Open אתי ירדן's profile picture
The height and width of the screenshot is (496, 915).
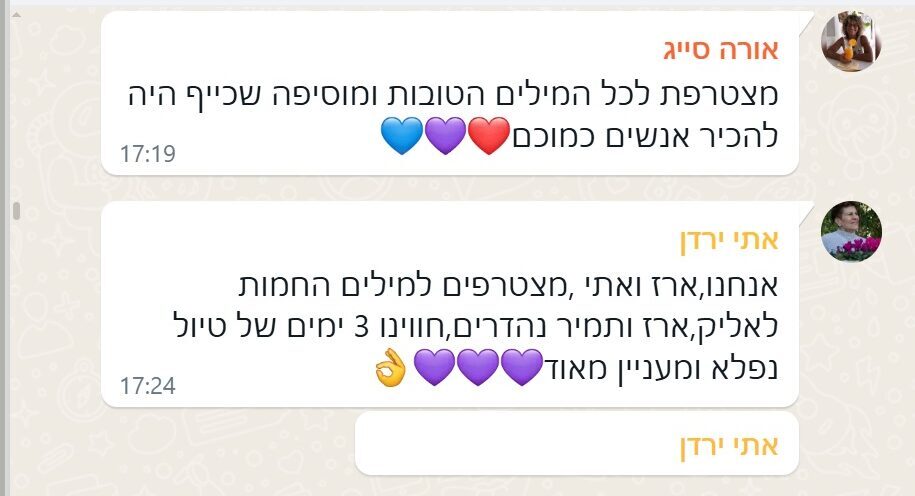coord(851,232)
